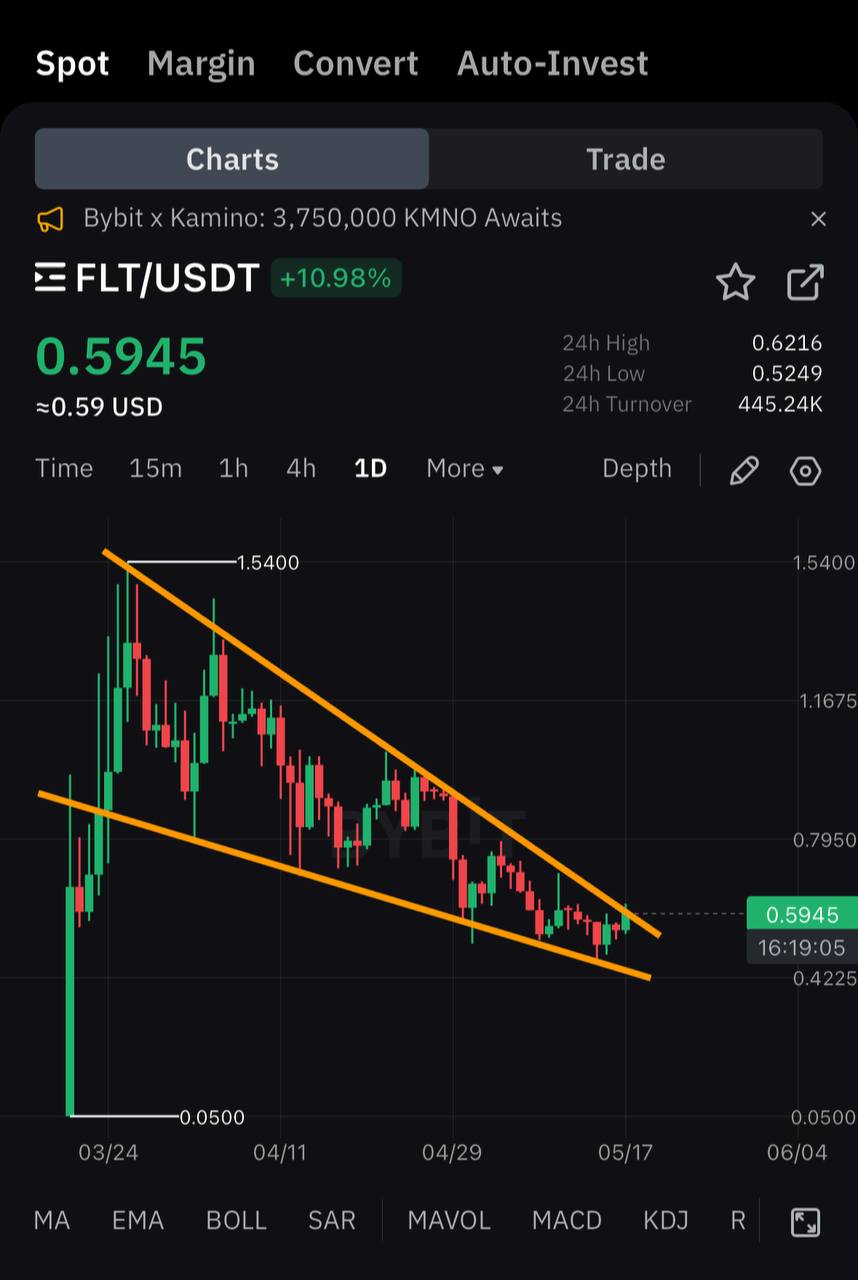This screenshot has height=1280, width=858.
Task: Dismiss the Kamino announcement banner
Action: (818, 219)
